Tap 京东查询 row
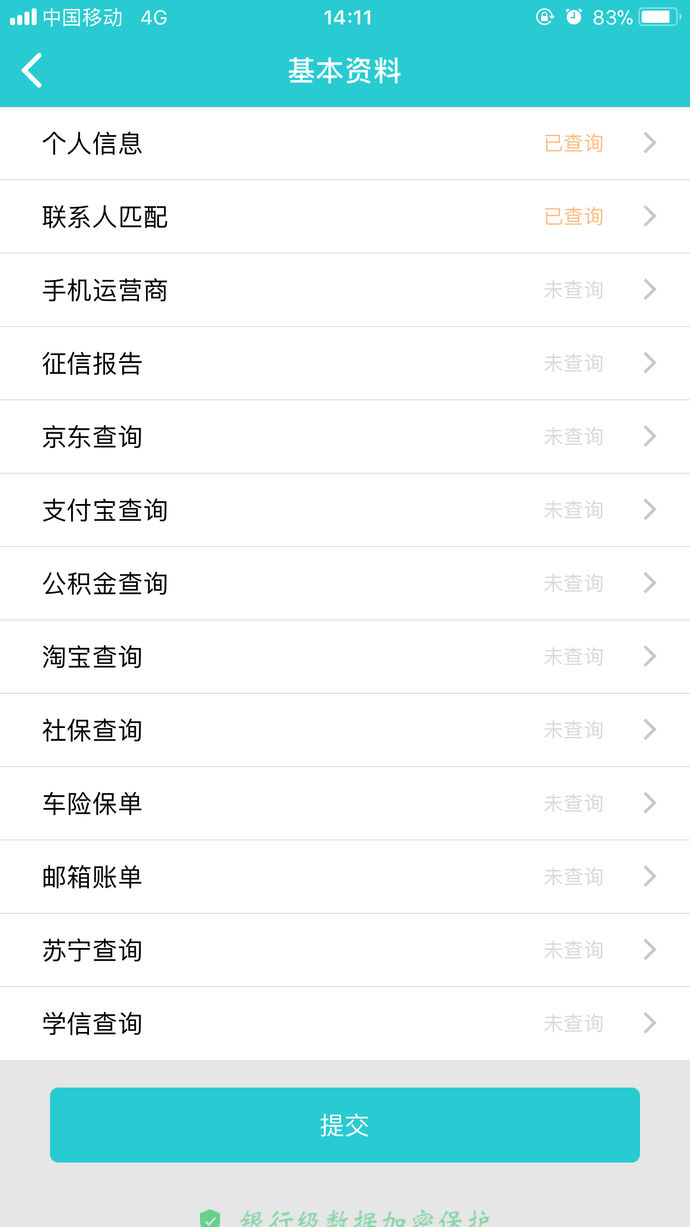The image size is (690, 1227). [x=345, y=436]
